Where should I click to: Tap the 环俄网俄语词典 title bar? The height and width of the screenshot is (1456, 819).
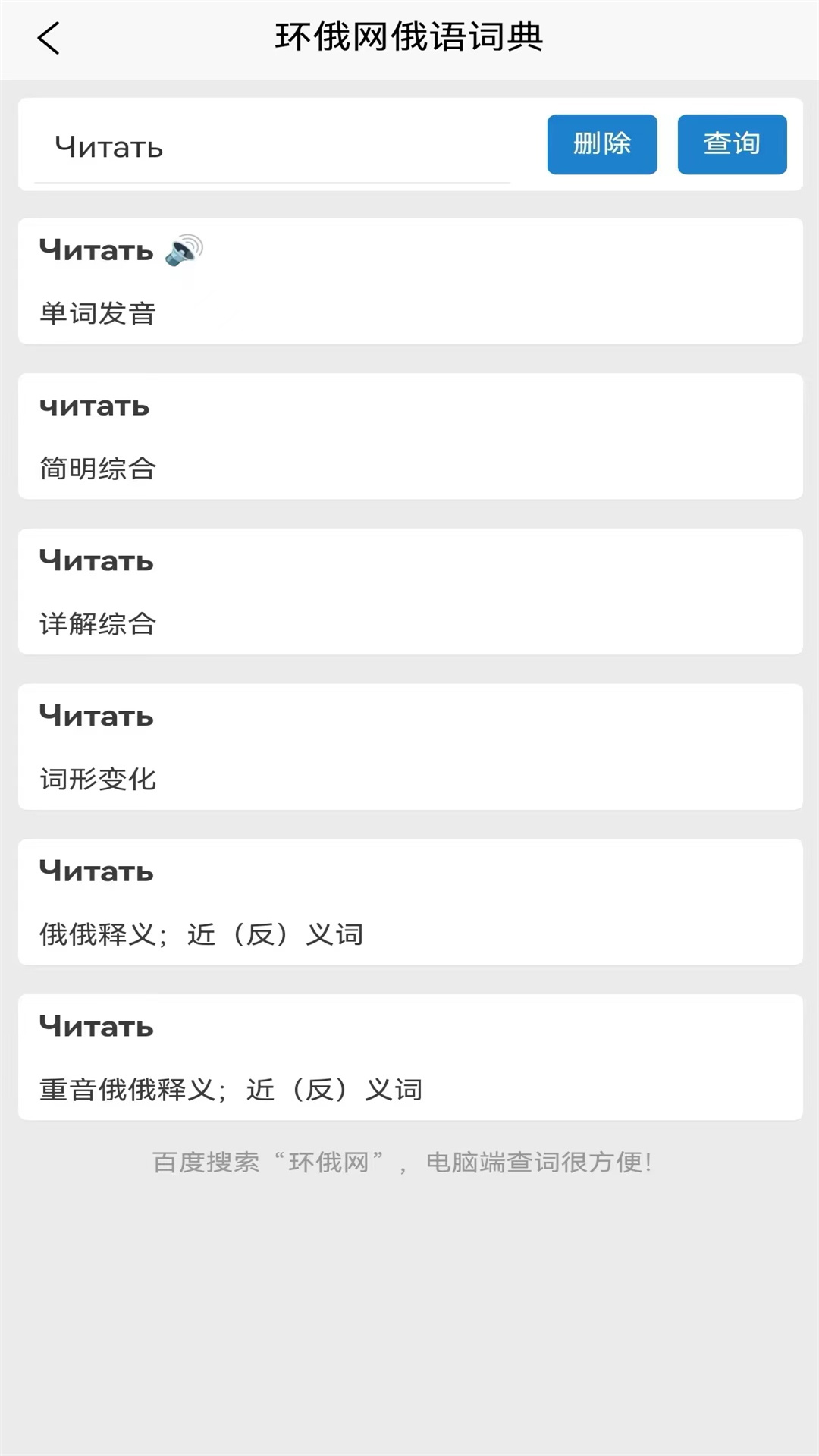pyautogui.click(x=409, y=36)
